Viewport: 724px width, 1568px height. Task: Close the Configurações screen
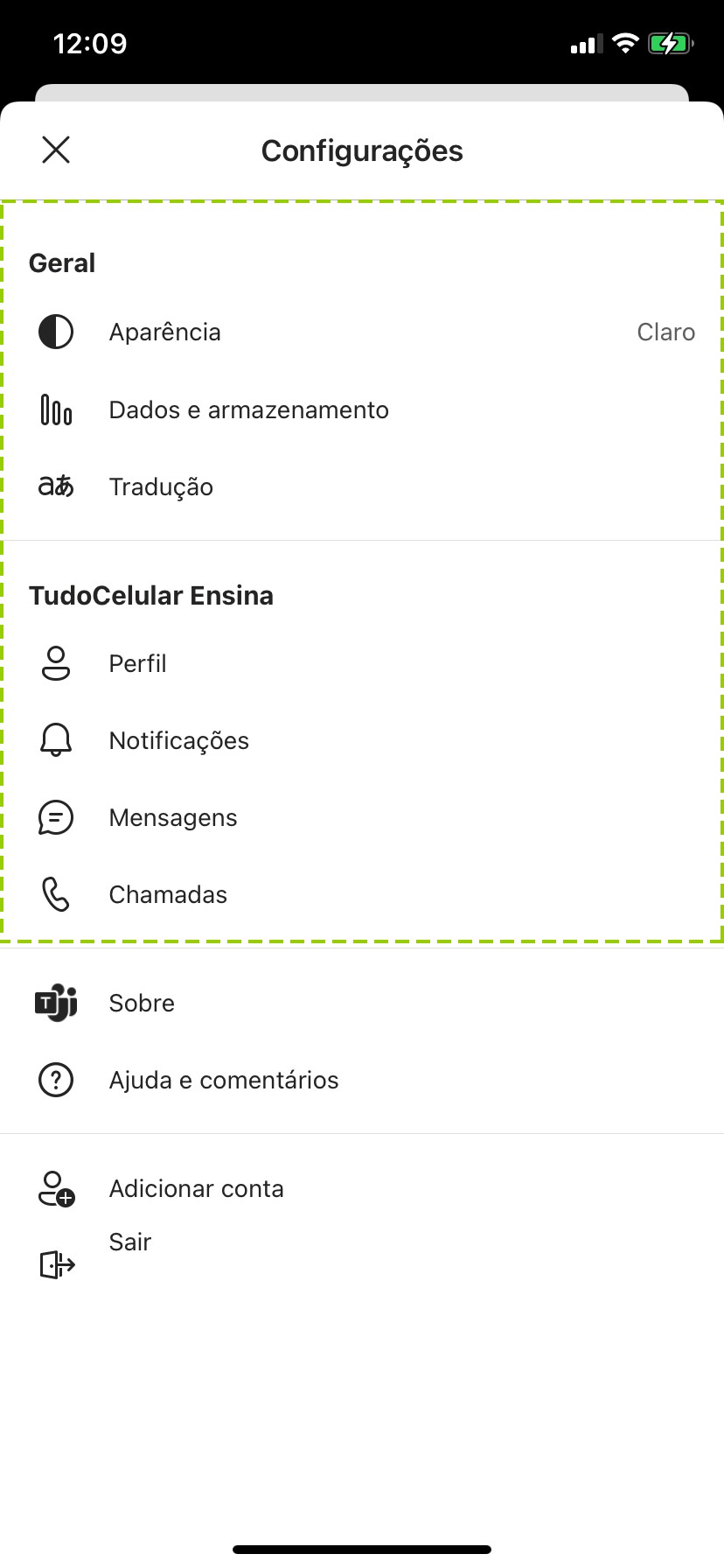(56, 150)
